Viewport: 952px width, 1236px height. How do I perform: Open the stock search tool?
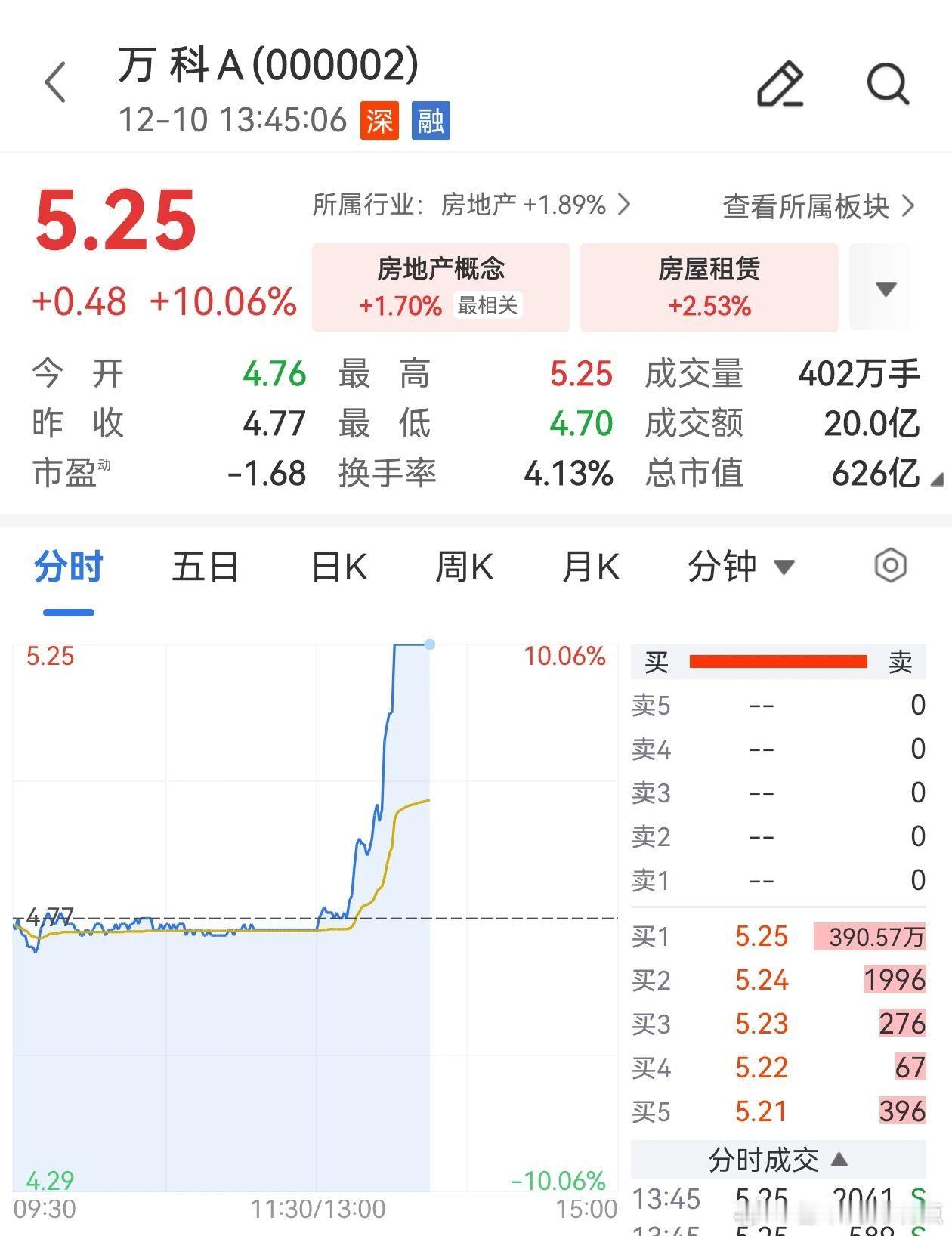pyautogui.click(x=888, y=83)
